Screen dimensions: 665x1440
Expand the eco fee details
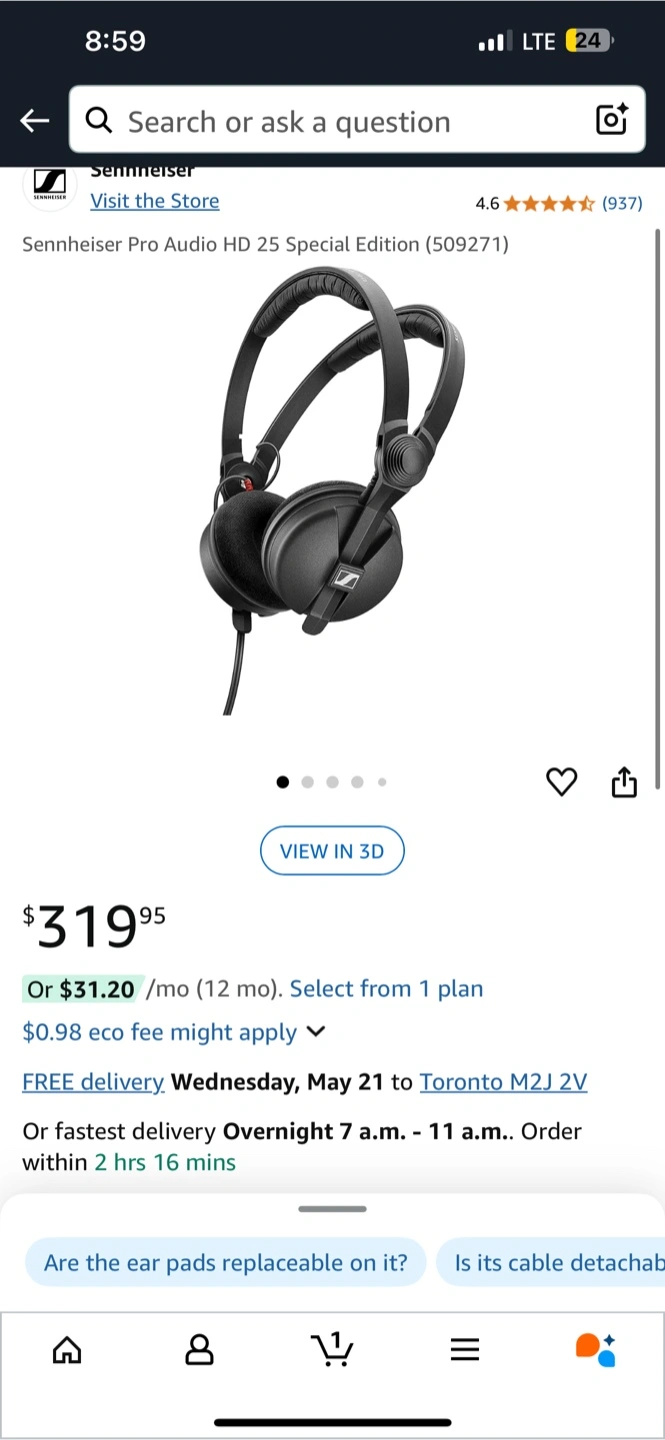click(174, 1032)
